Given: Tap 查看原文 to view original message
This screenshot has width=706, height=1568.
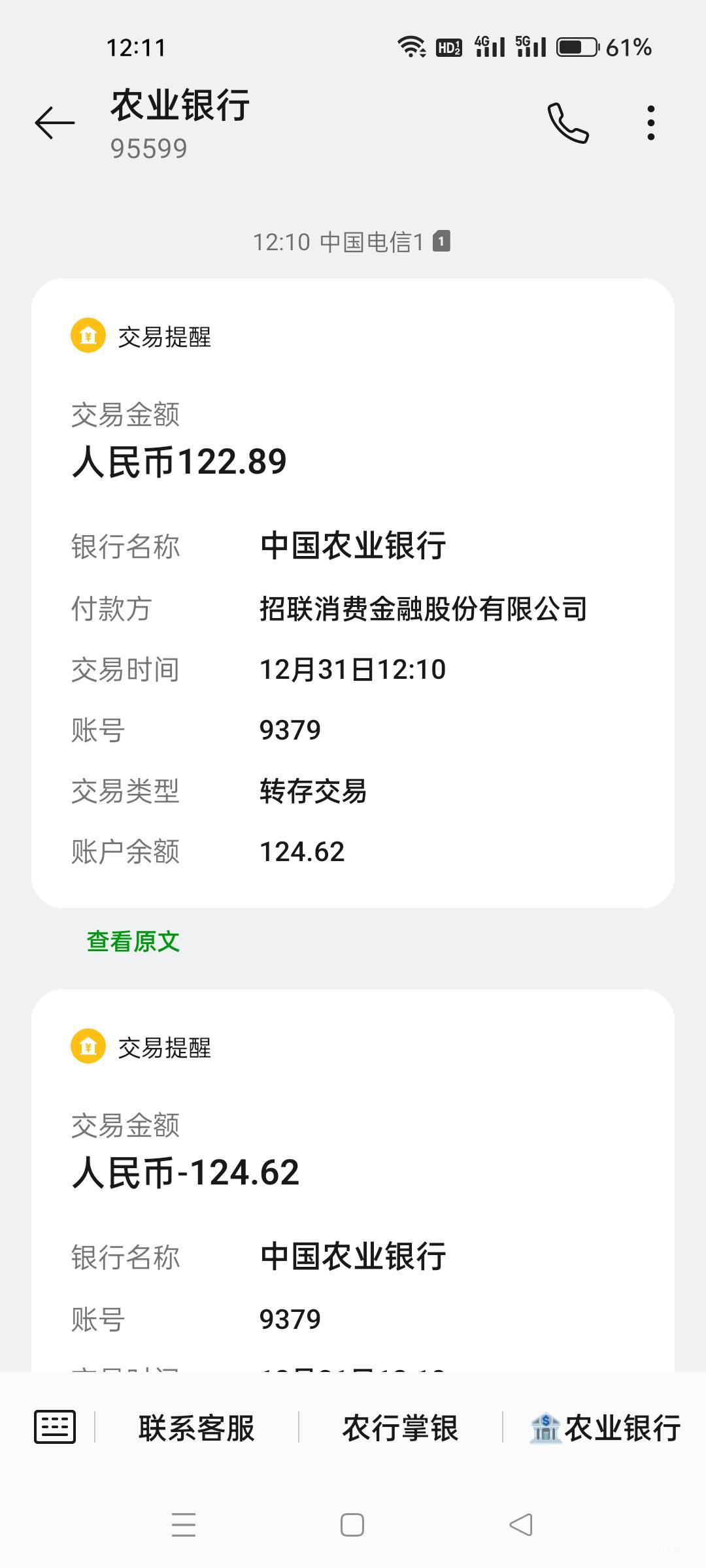Looking at the screenshot, I should 133,941.
